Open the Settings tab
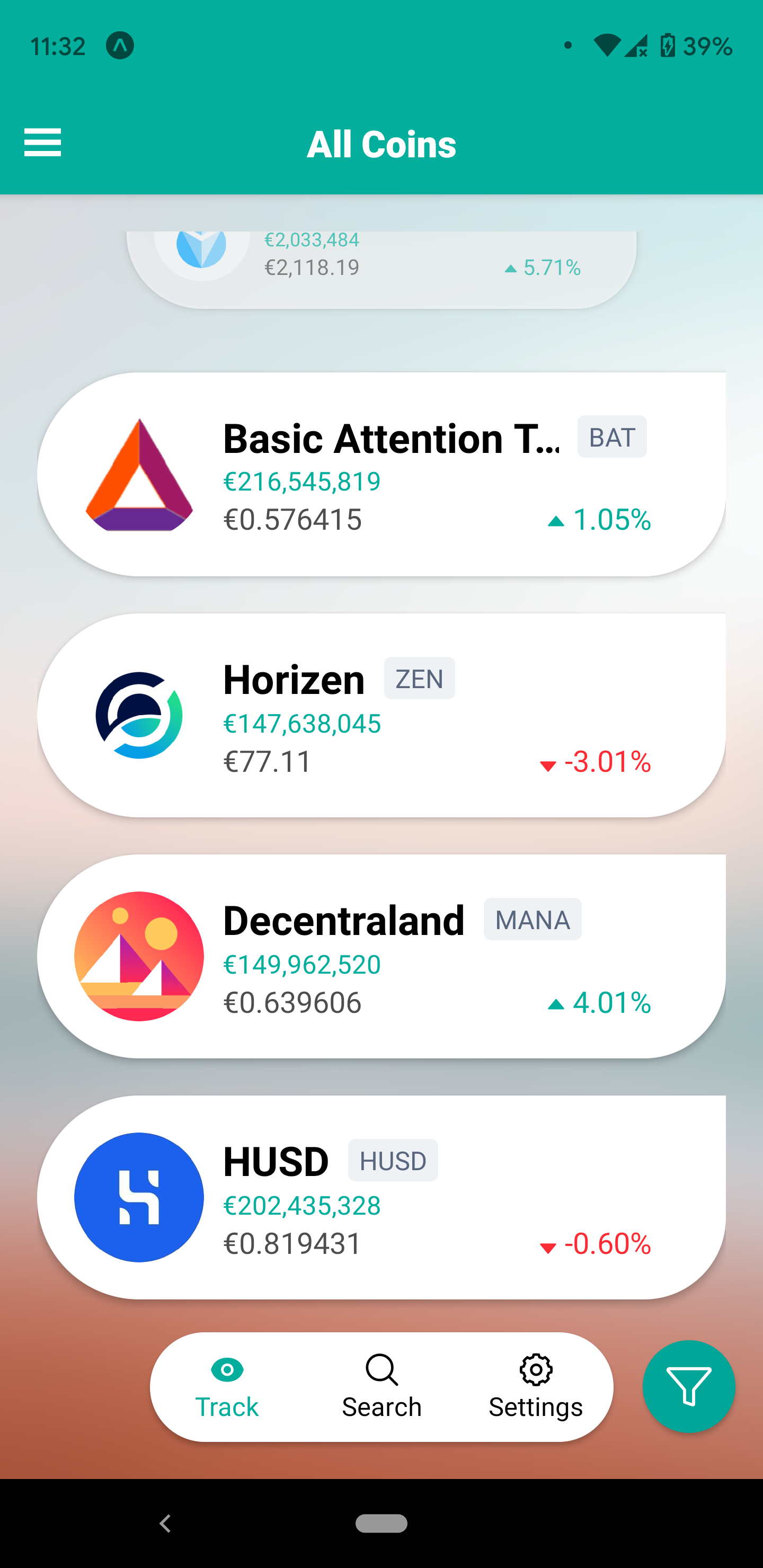Image resolution: width=763 pixels, height=1568 pixels. [x=535, y=1387]
